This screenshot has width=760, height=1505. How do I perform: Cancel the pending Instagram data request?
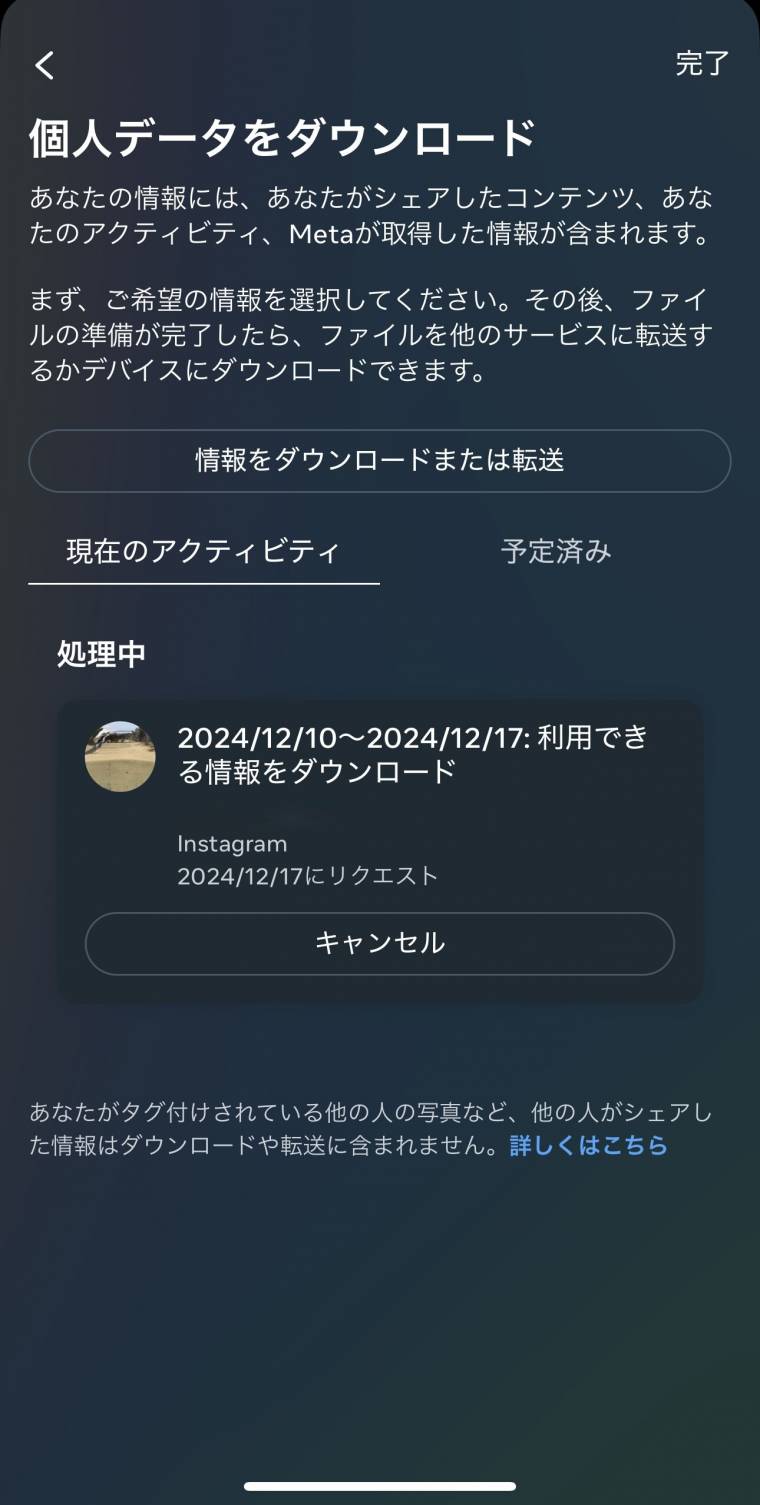pos(380,942)
